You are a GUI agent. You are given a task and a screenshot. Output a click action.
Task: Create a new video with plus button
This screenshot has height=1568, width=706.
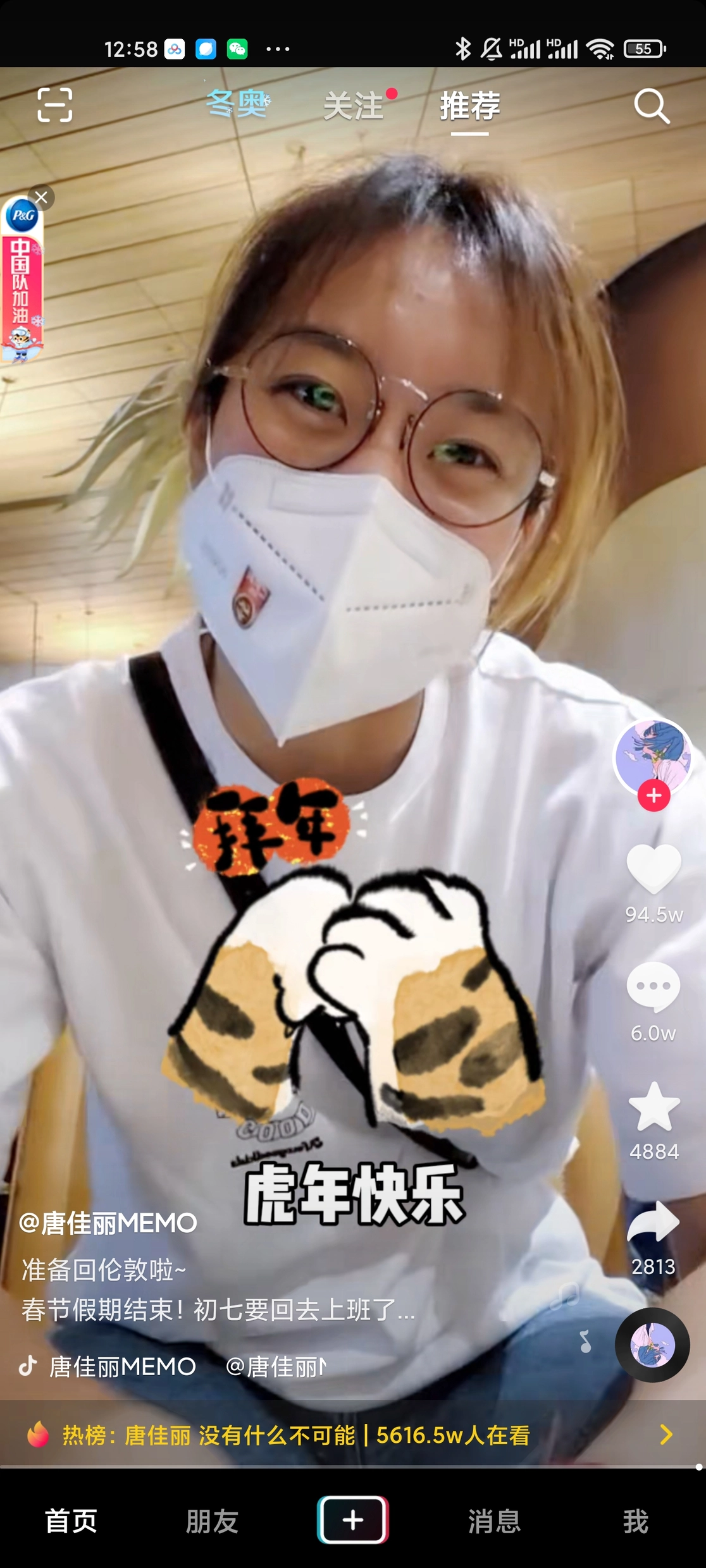click(353, 1520)
